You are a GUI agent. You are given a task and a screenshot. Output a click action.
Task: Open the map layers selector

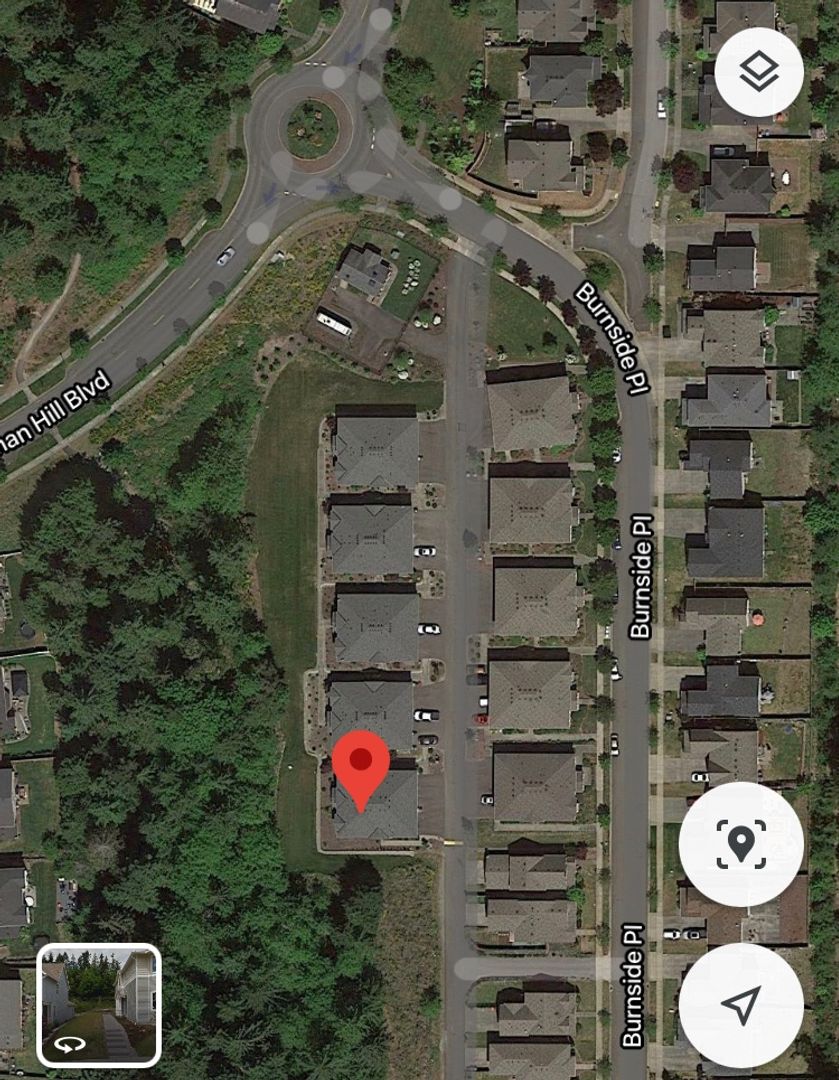point(759,72)
